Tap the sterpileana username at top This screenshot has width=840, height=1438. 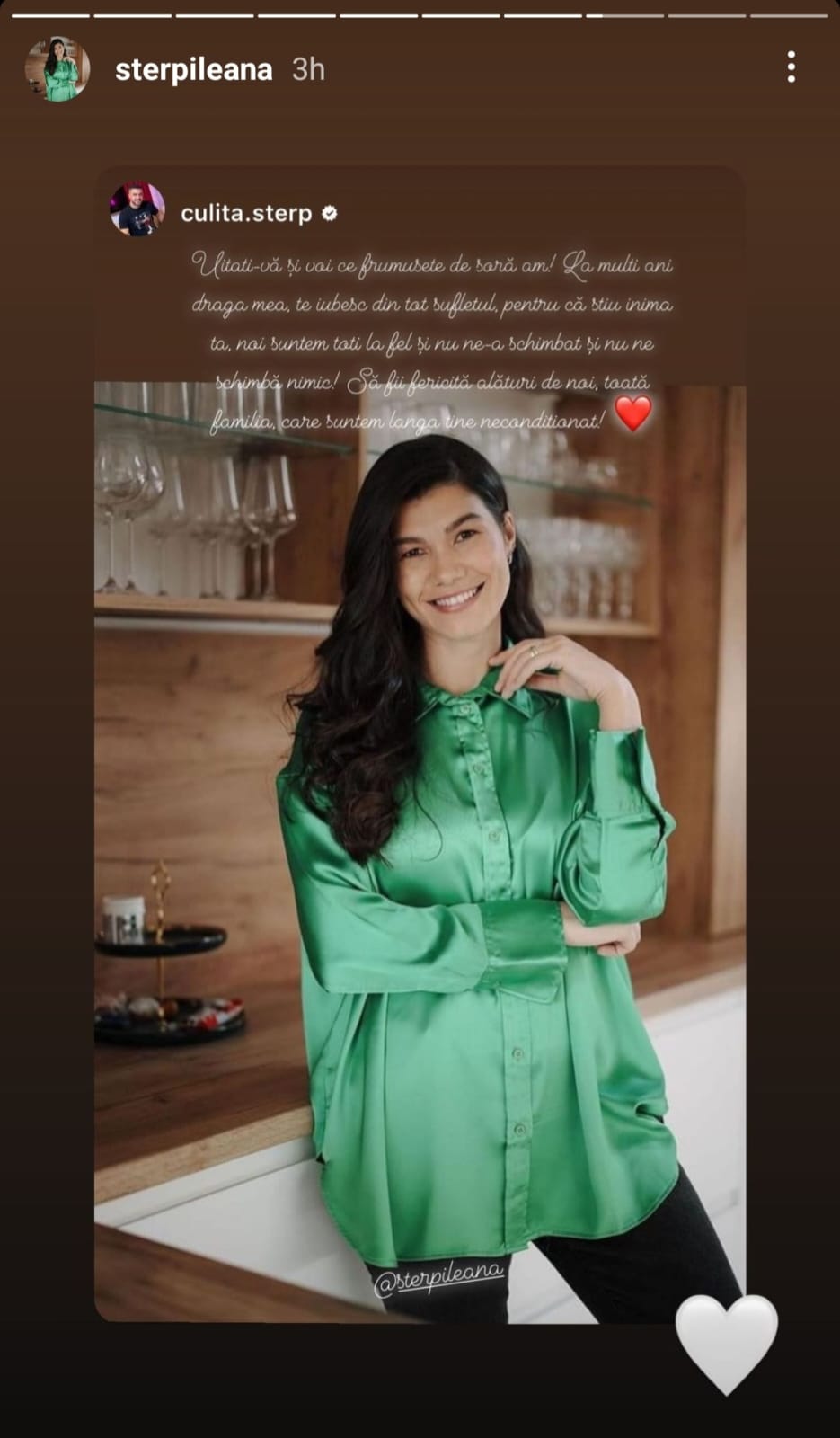(193, 69)
